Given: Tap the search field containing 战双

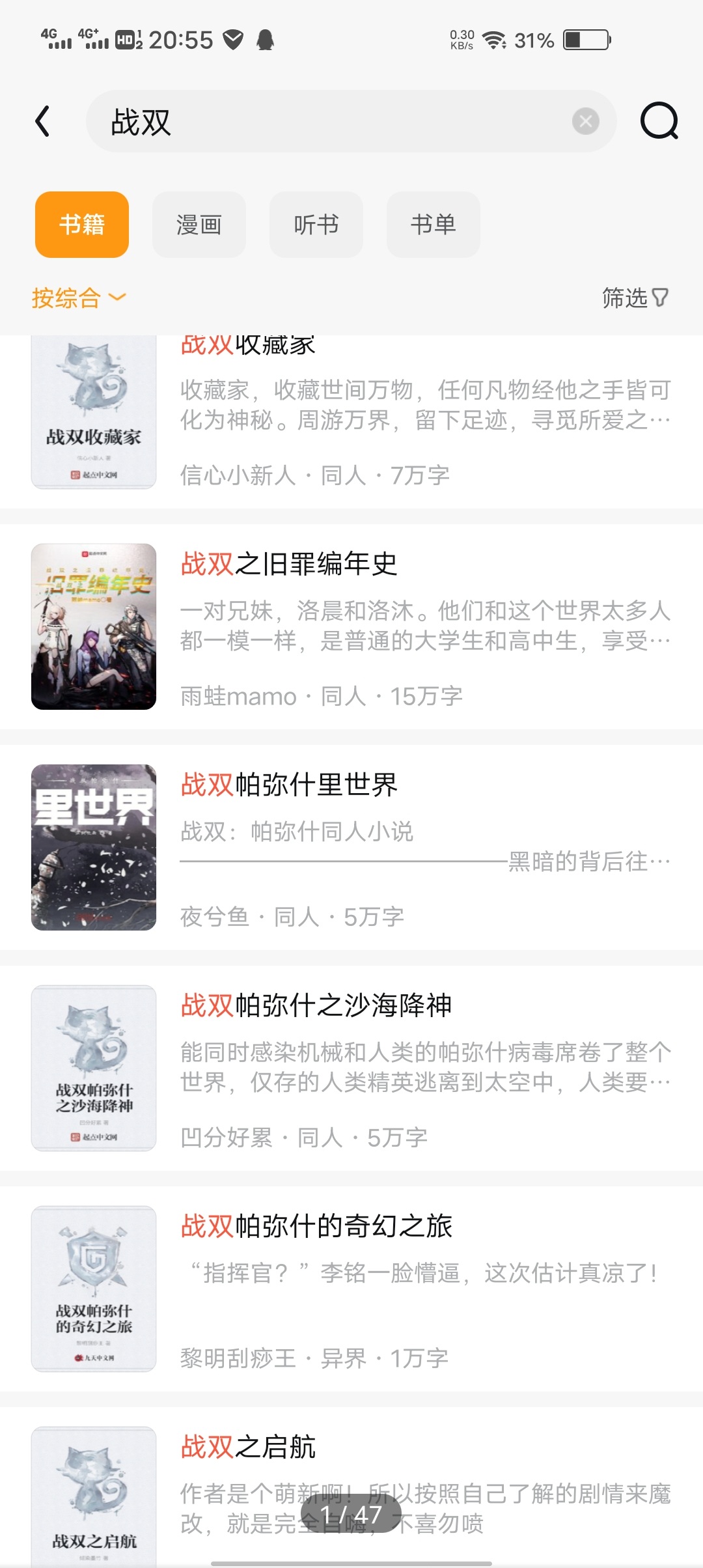Looking at the screenshot, I should pos(325,122).
